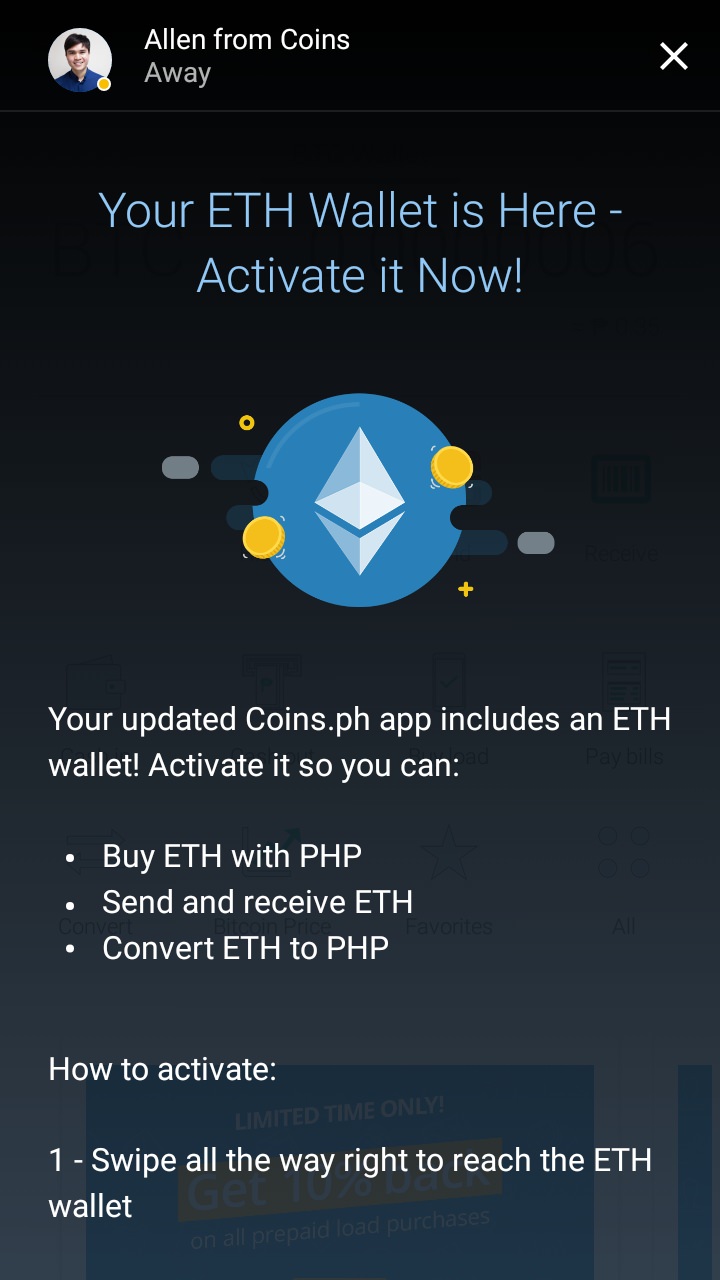Close the ETH wallet announcement
The image size is (720, 1280).
674,56
